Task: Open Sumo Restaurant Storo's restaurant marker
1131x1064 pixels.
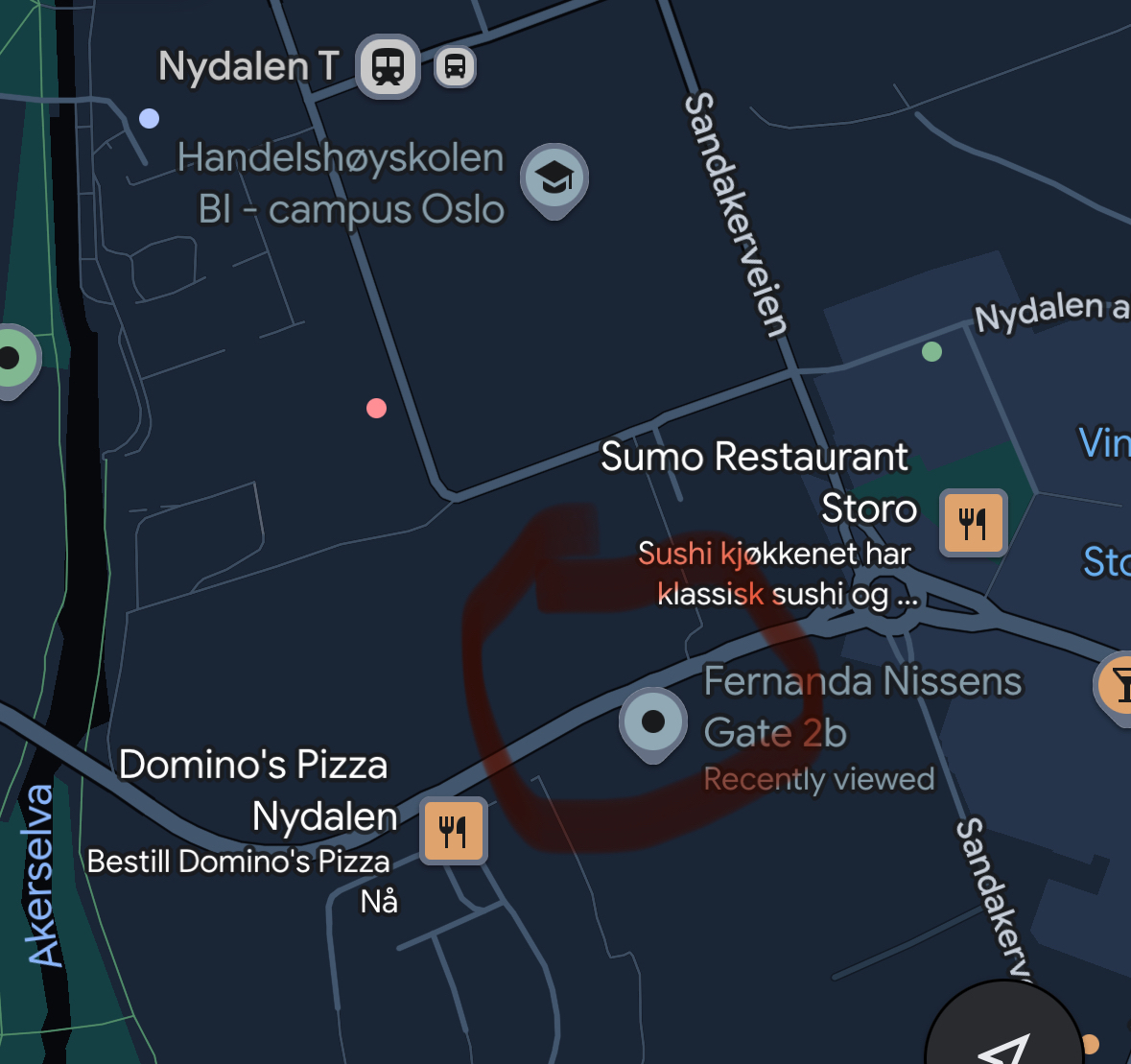Action: (973, 522)
